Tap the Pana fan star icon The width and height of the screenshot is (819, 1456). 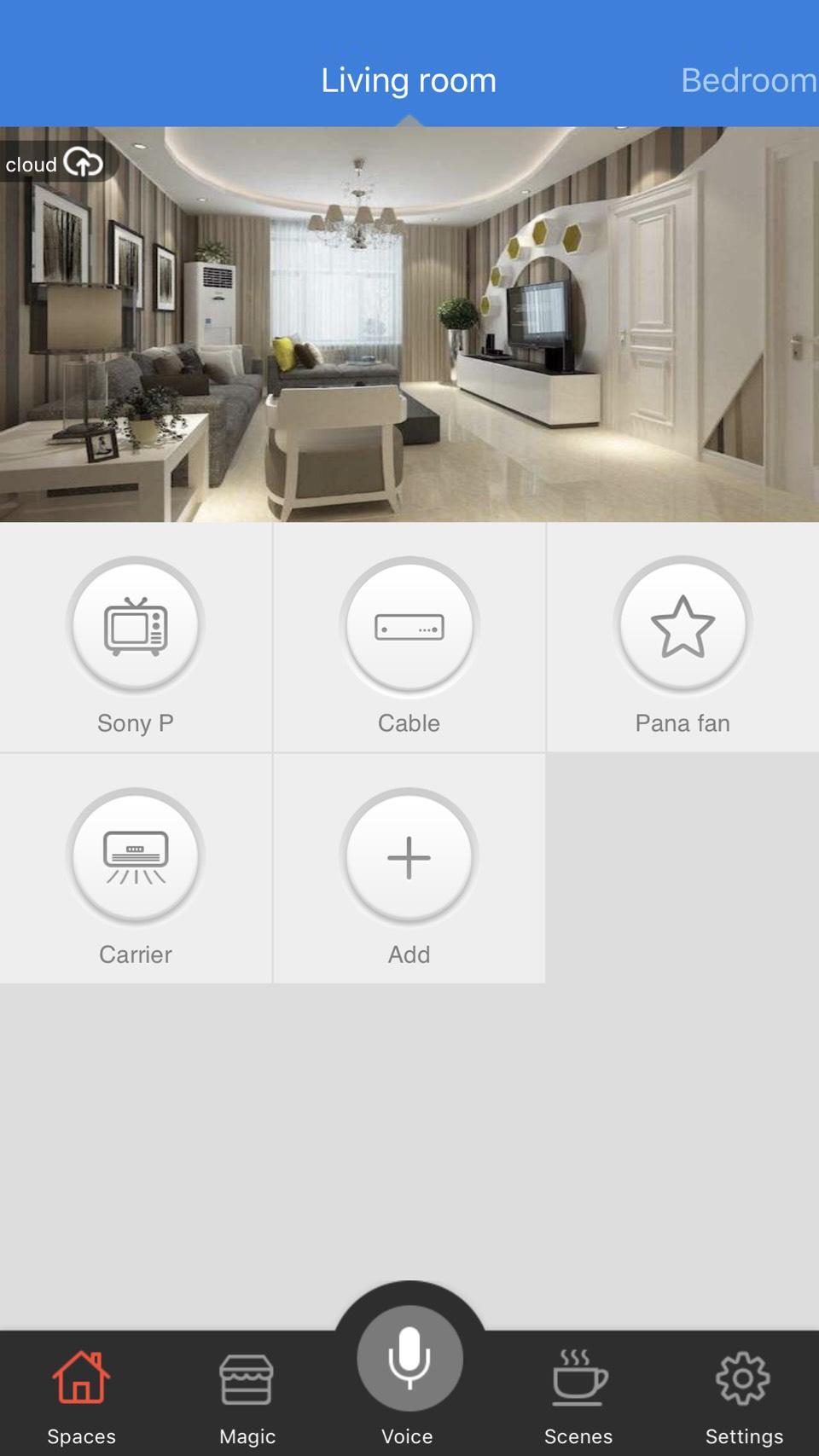tap(682, 625)
